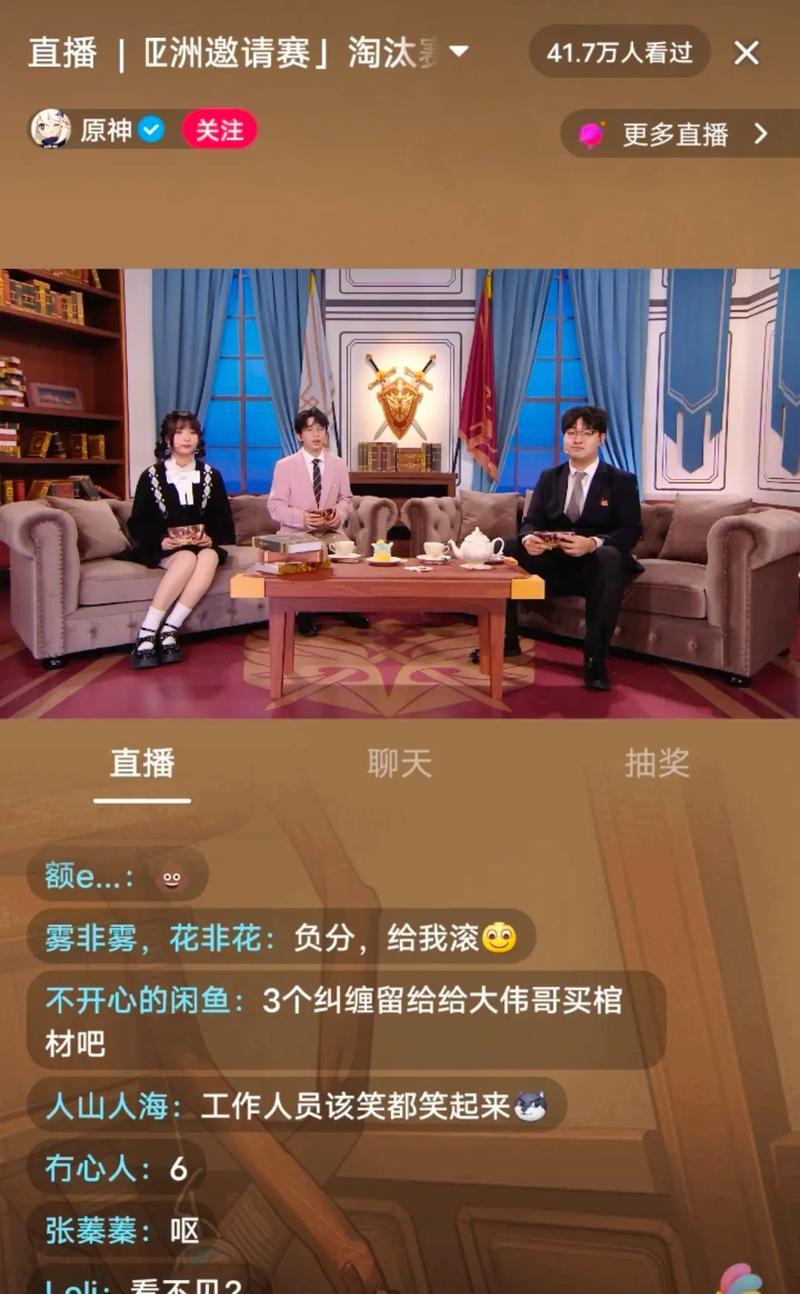Select the 直播 tab

click(142, 764)
